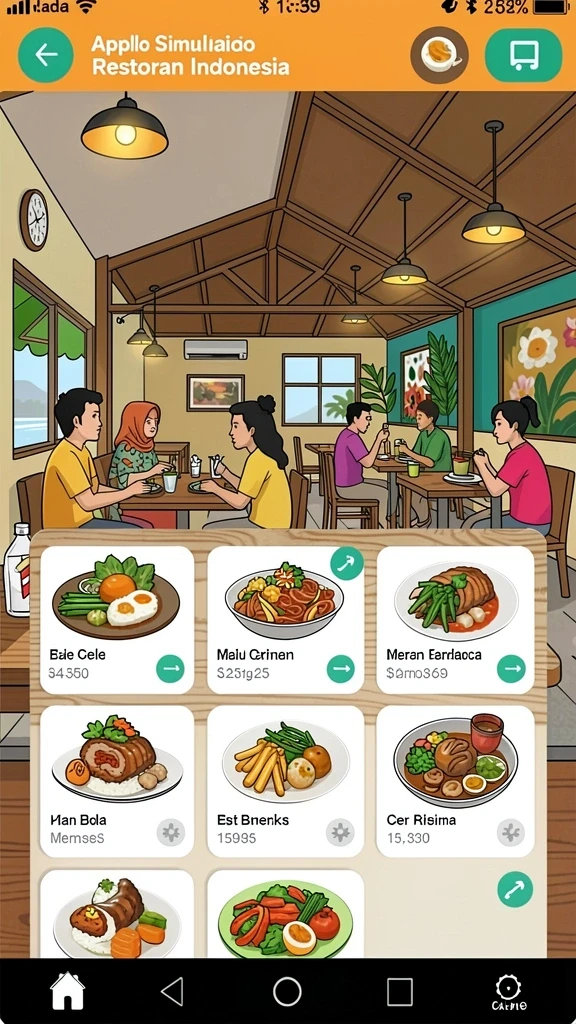Tap the gear icon on Est Bnenks

click(x=340, y=833)
